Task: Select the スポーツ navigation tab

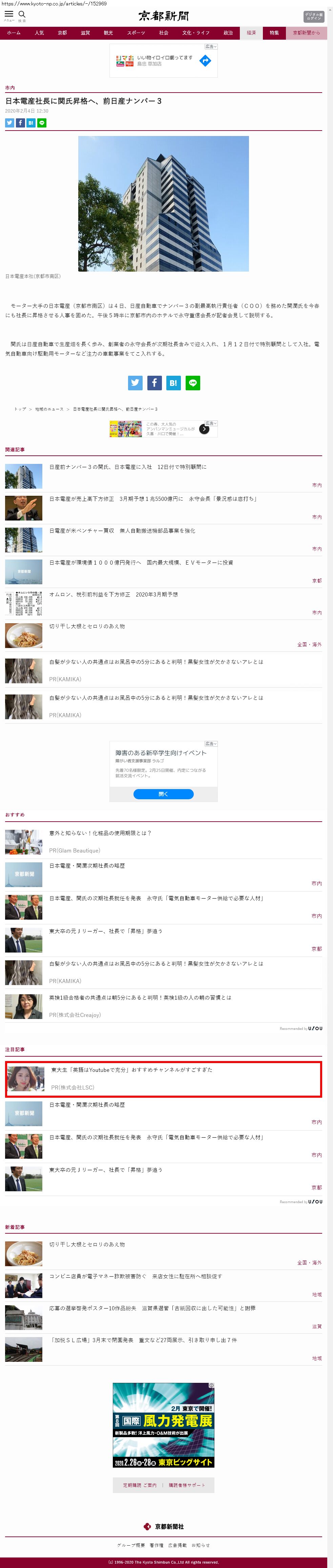Action: [x=136, y=33]
